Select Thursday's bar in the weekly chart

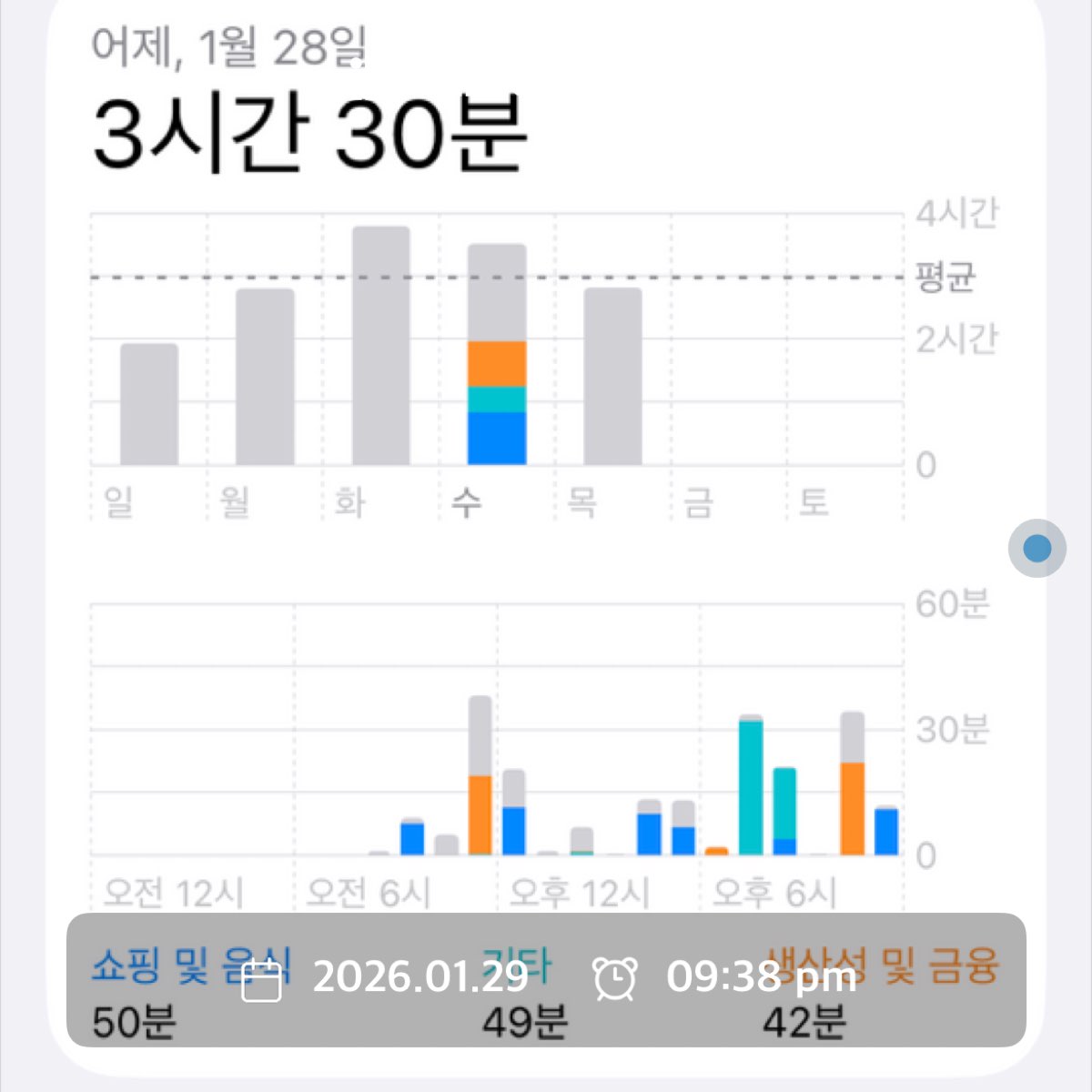tap(612, 377)
